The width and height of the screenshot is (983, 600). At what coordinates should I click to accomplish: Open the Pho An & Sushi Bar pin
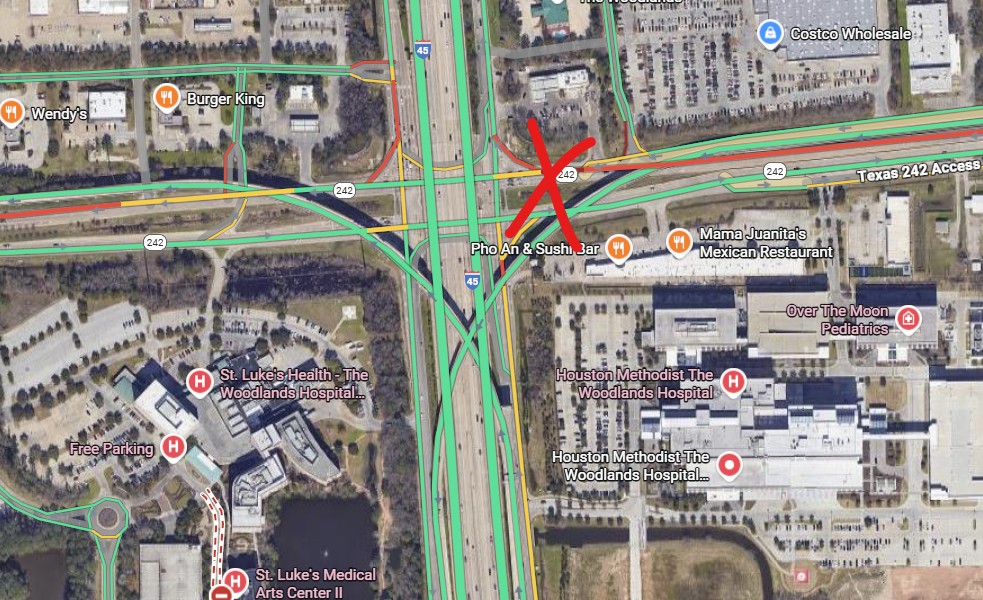point(620,247)
